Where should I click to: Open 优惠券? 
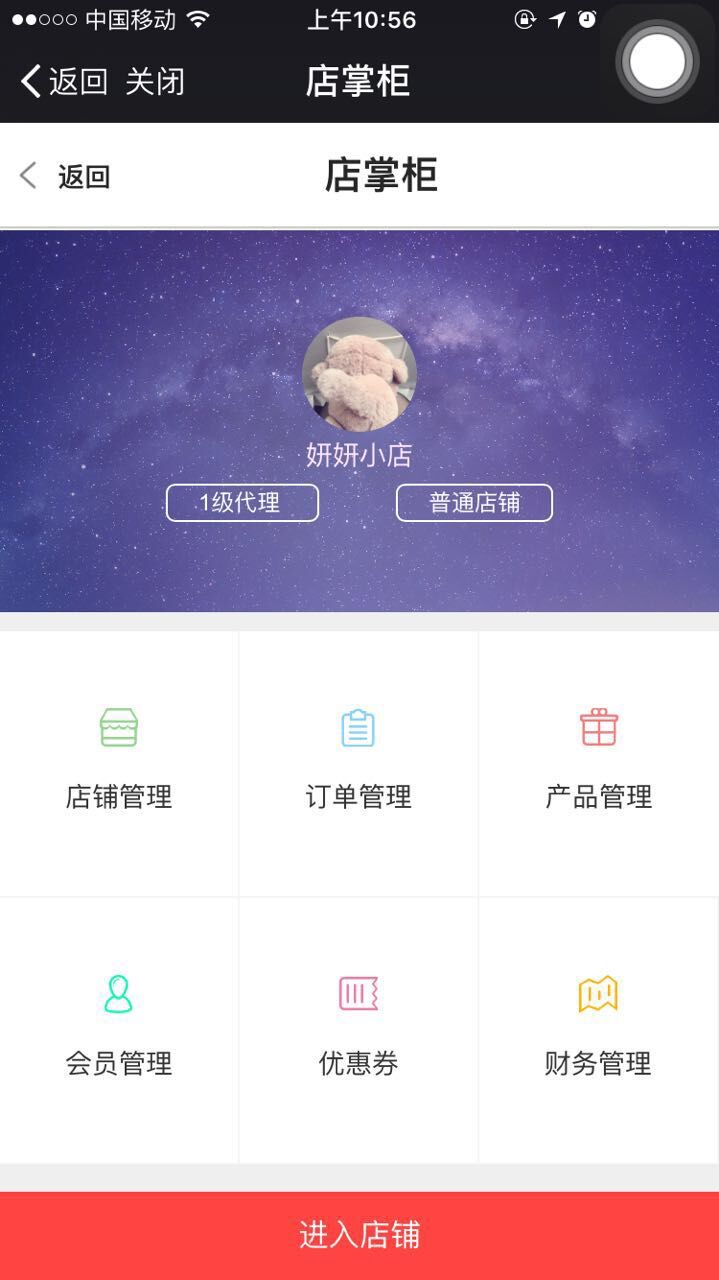(x=358, y=1028)
